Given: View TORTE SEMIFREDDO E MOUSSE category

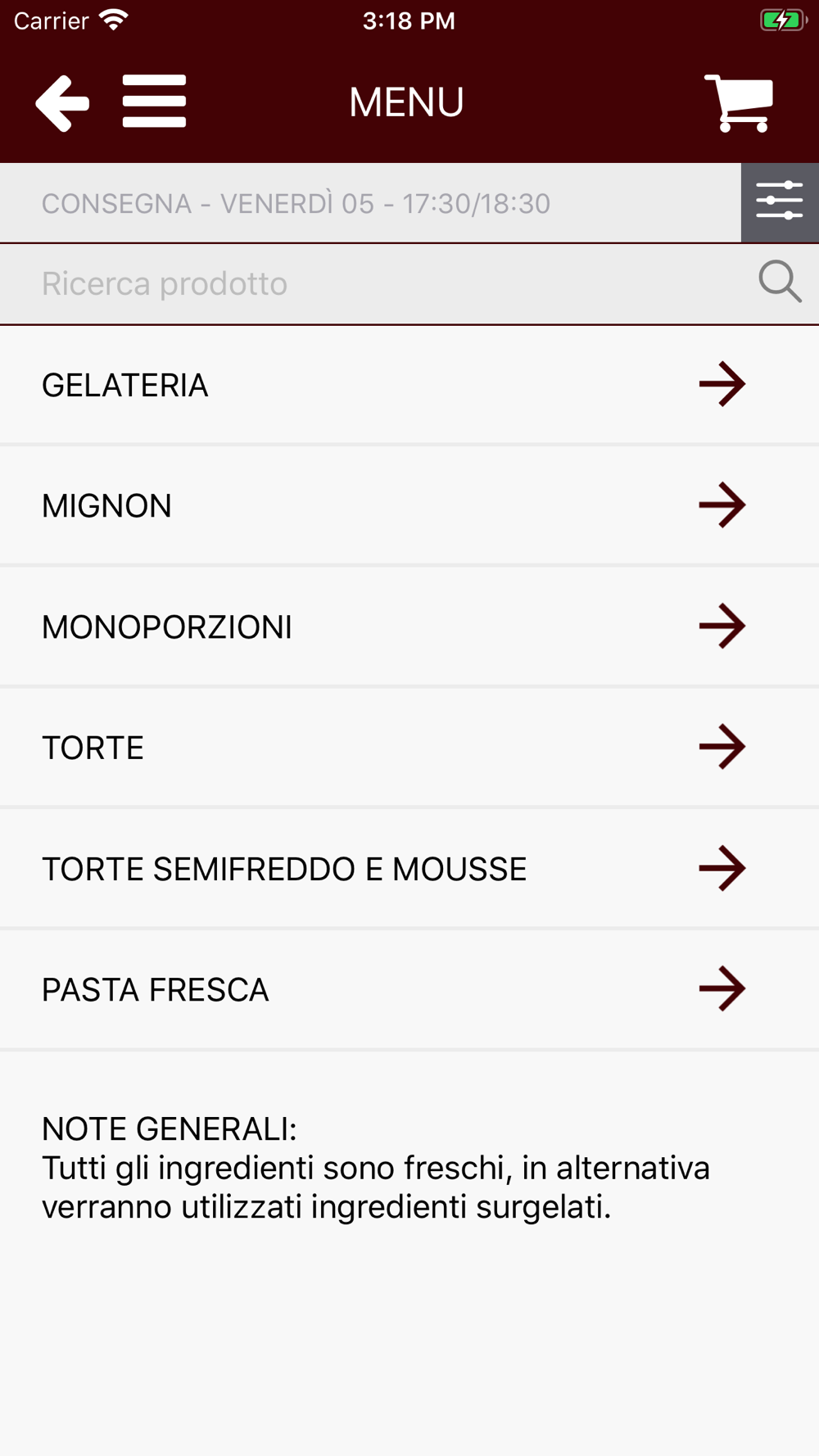Looking at the screenshot, I should [x=409, y=869].
